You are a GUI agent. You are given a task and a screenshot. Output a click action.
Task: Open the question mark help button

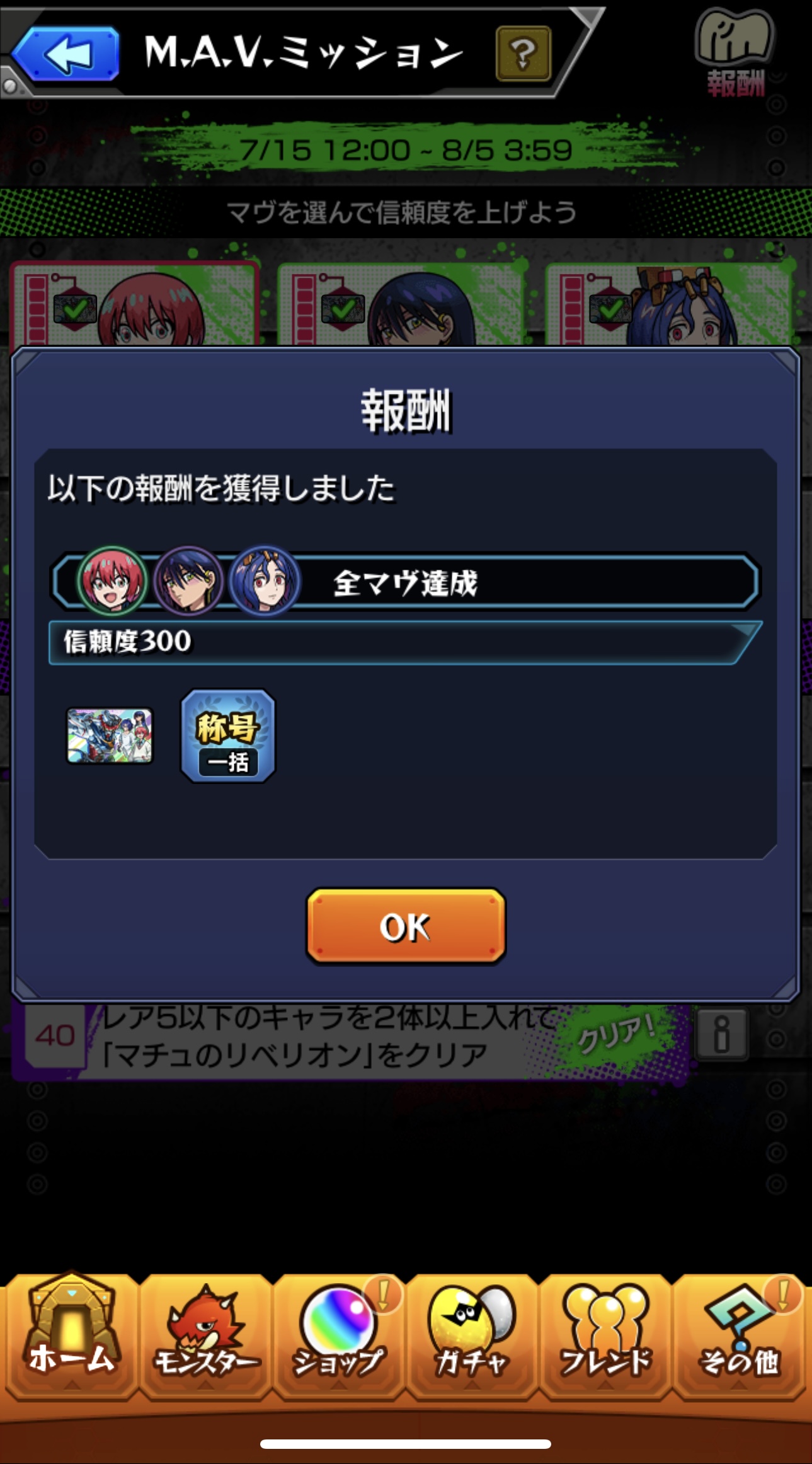click(523, 54)
